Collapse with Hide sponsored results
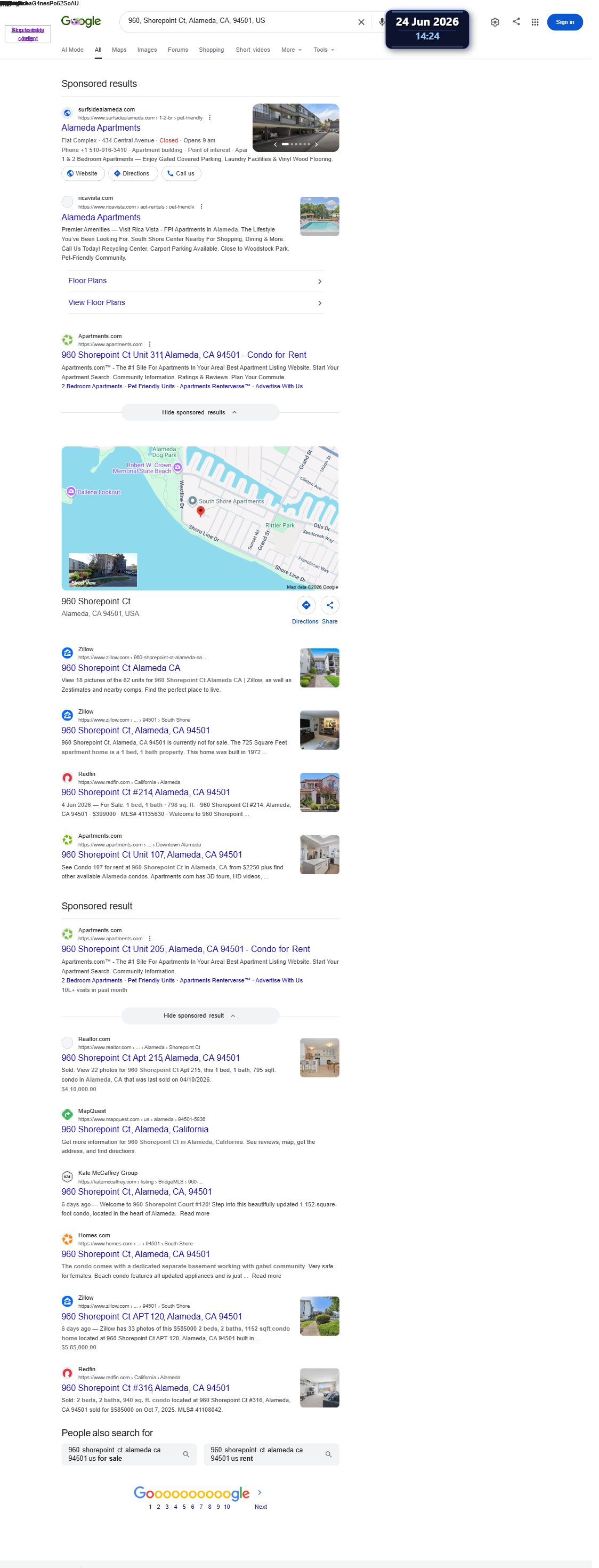Screen dimensions: 599x1568 [200, 412]
